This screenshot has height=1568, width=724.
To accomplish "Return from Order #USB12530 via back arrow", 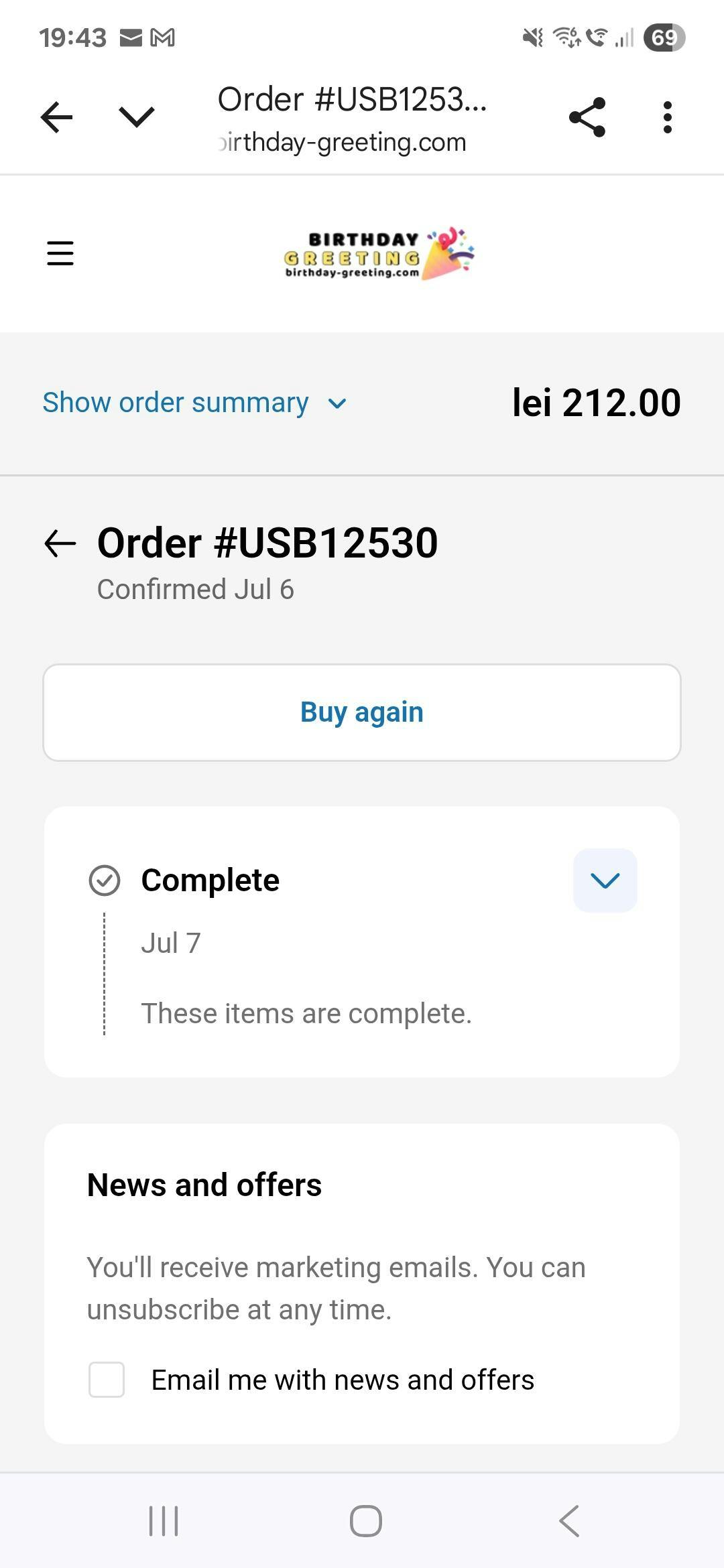I will tap(60, 543).
